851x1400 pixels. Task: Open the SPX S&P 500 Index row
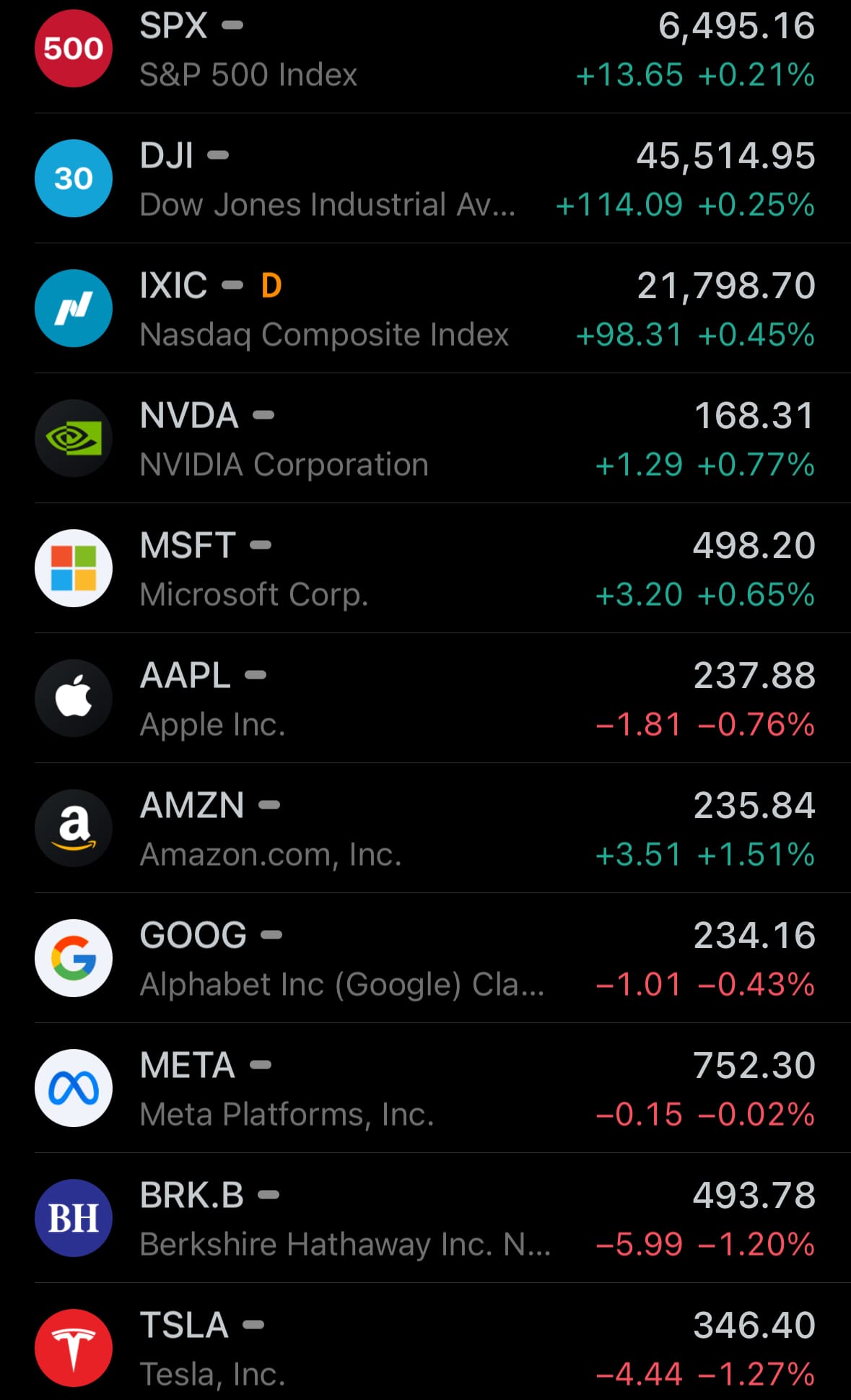[x=426, y=49]
